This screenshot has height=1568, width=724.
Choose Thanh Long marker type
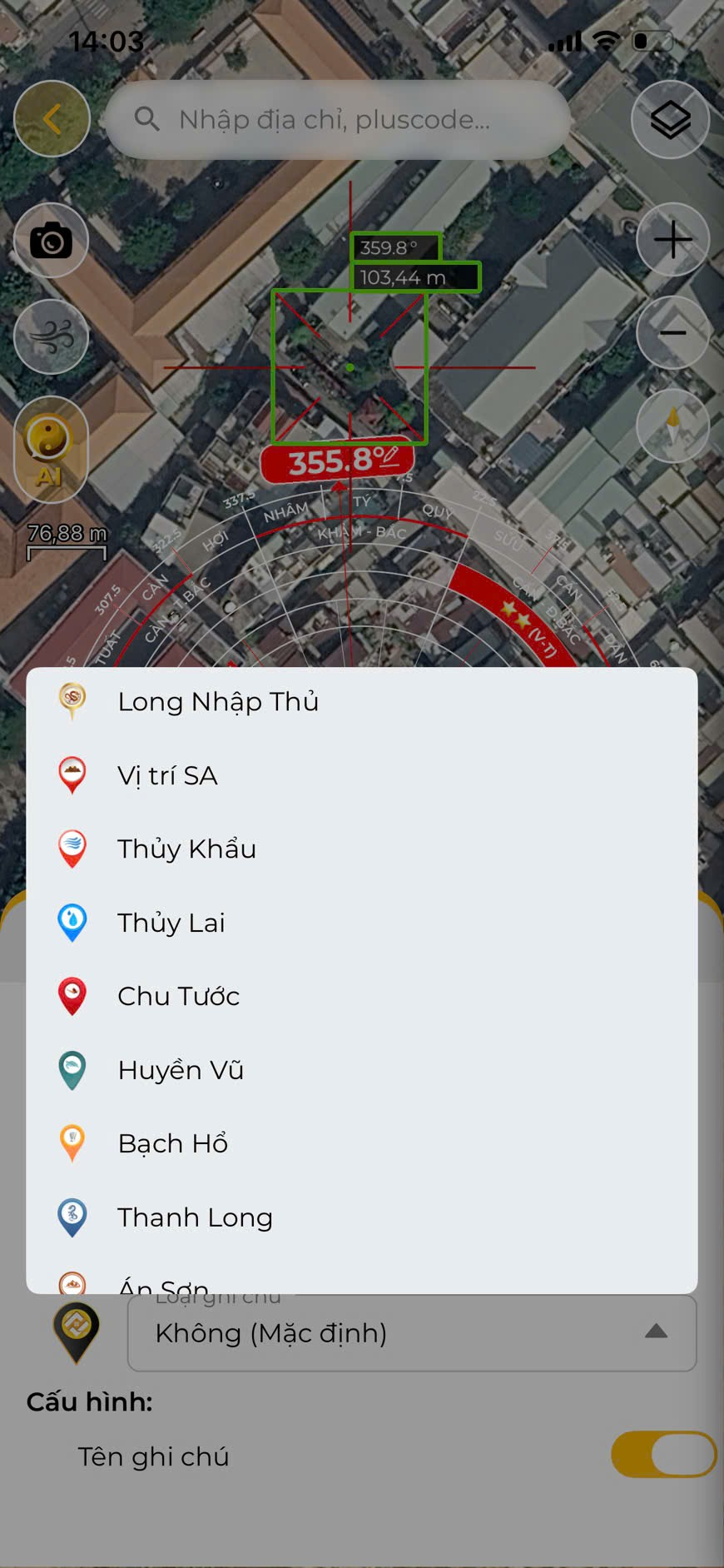tap(195, 1217)
